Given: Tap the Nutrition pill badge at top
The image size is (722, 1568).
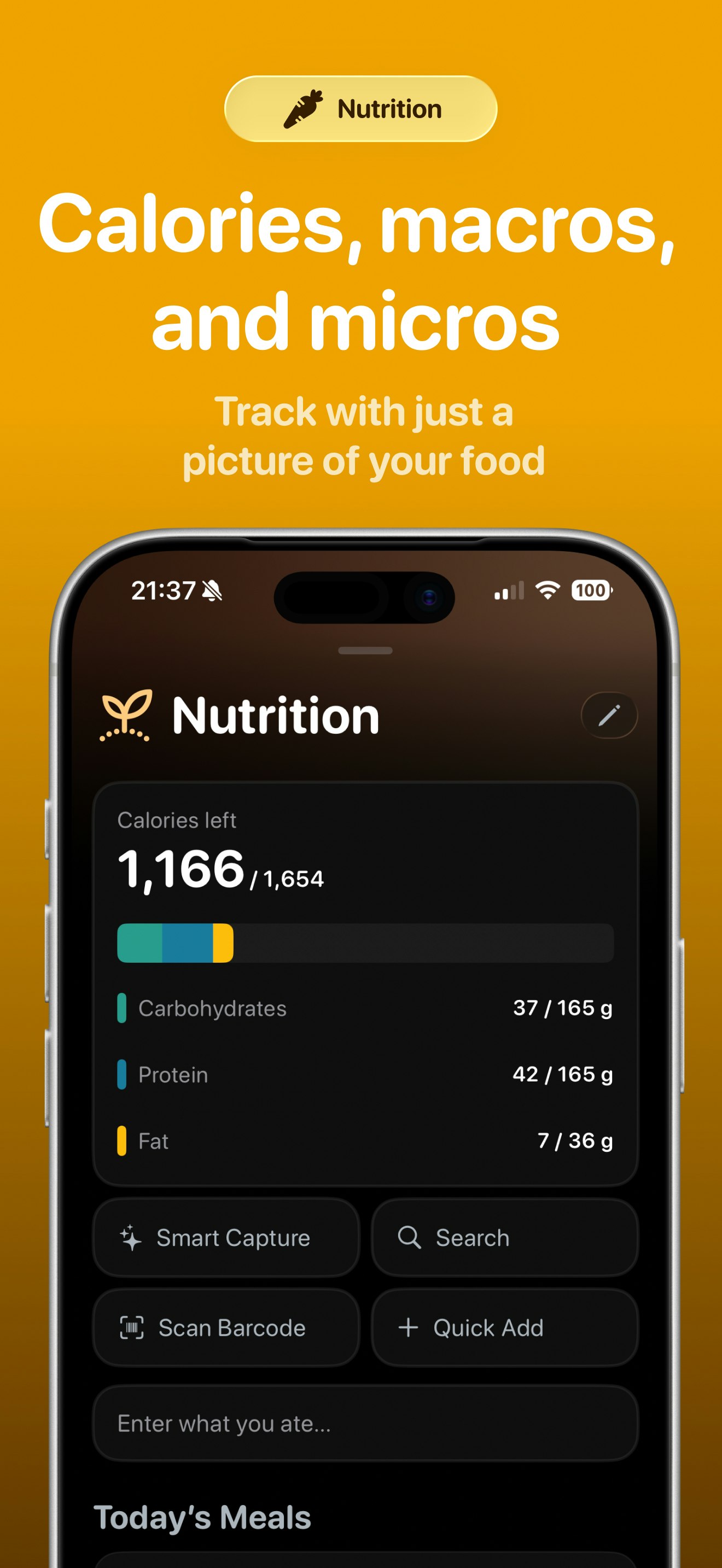Looking at the screenshot, I should [x=361, y=109].
